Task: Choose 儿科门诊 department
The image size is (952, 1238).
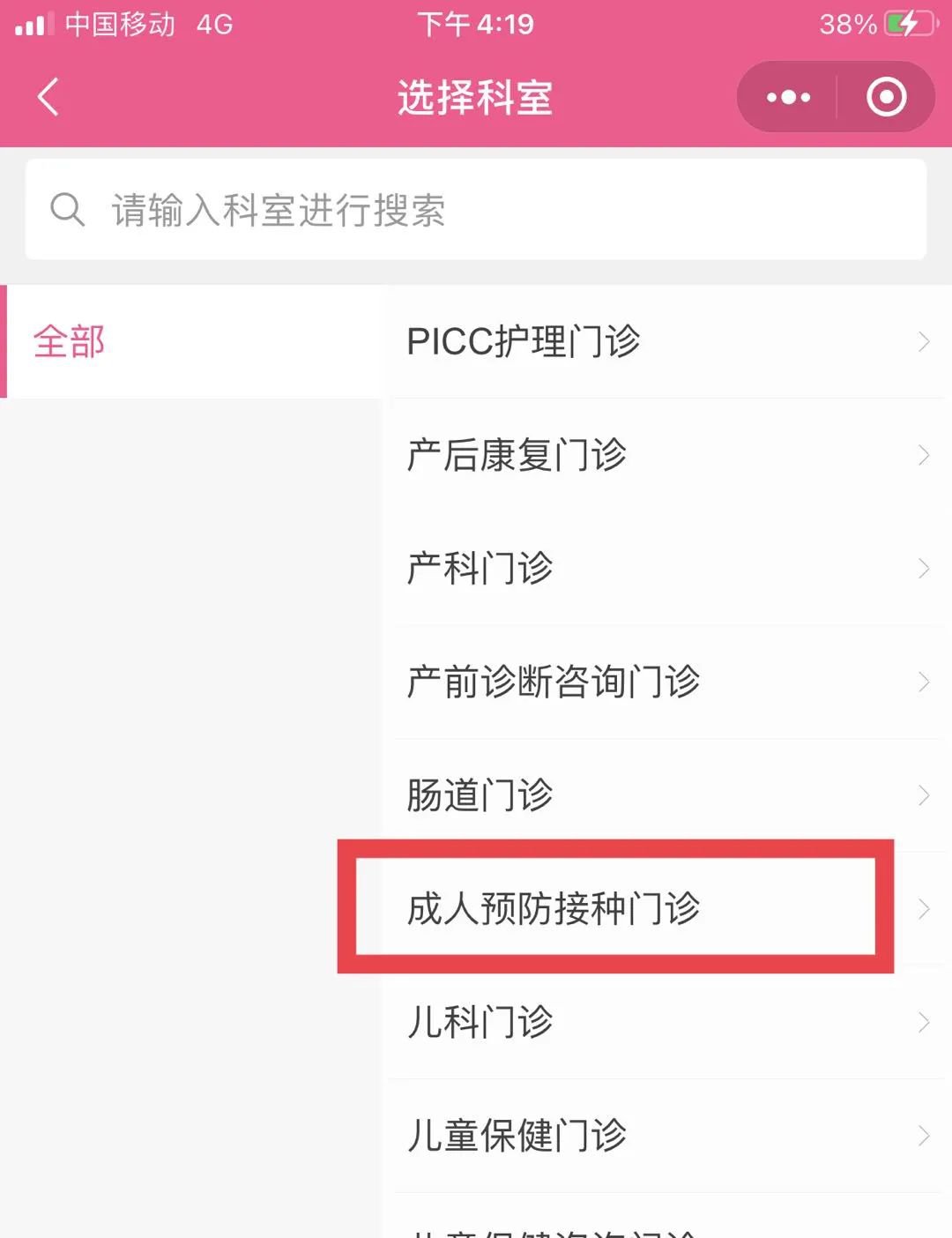Action: 666,1022
